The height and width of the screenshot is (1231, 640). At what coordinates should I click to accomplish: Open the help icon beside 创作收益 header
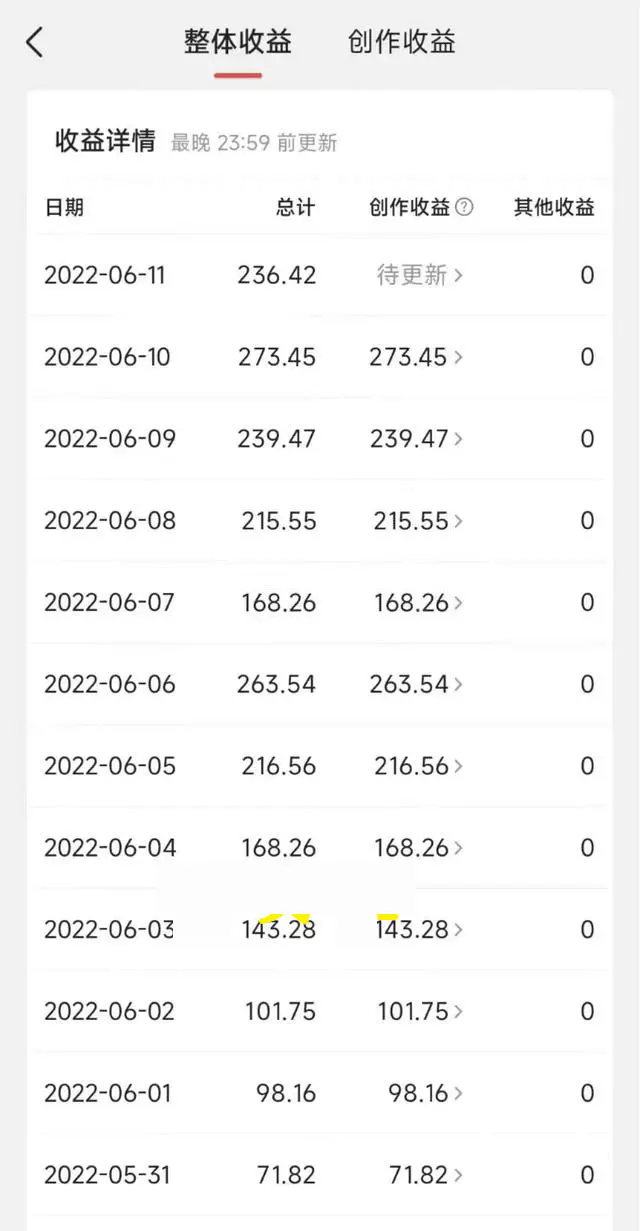coord(464,207)
